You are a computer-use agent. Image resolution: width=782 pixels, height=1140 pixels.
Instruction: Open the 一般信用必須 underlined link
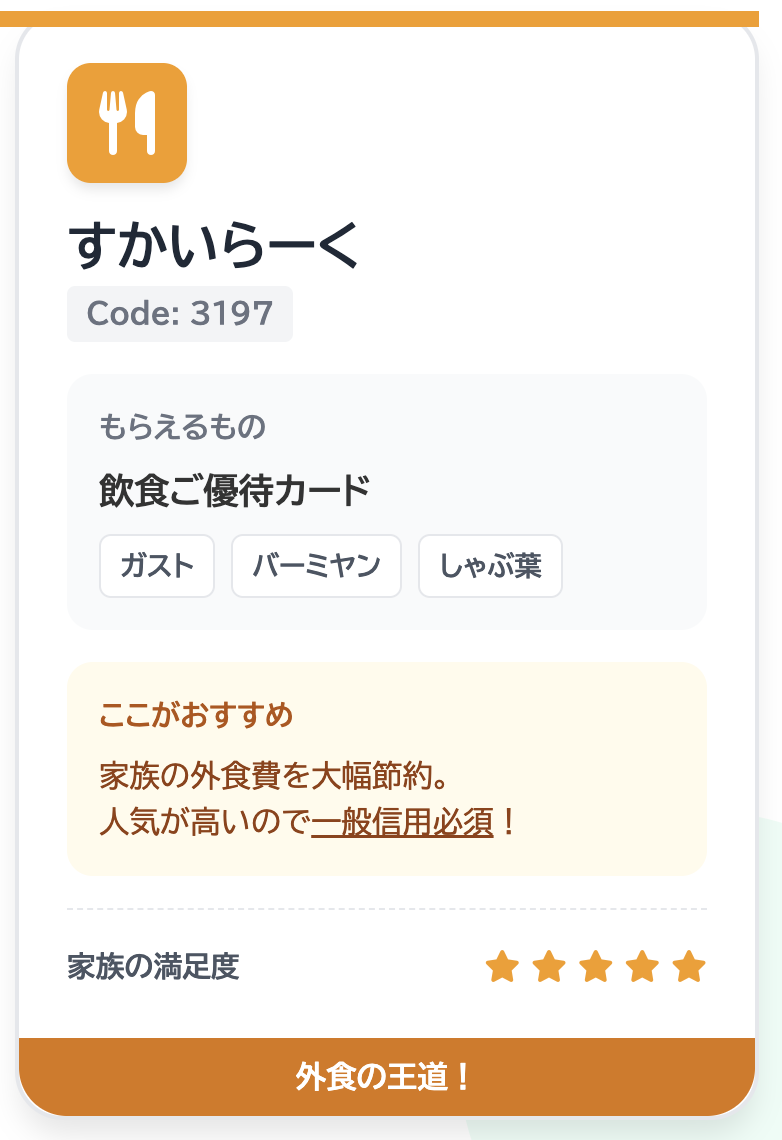(402, 824)
